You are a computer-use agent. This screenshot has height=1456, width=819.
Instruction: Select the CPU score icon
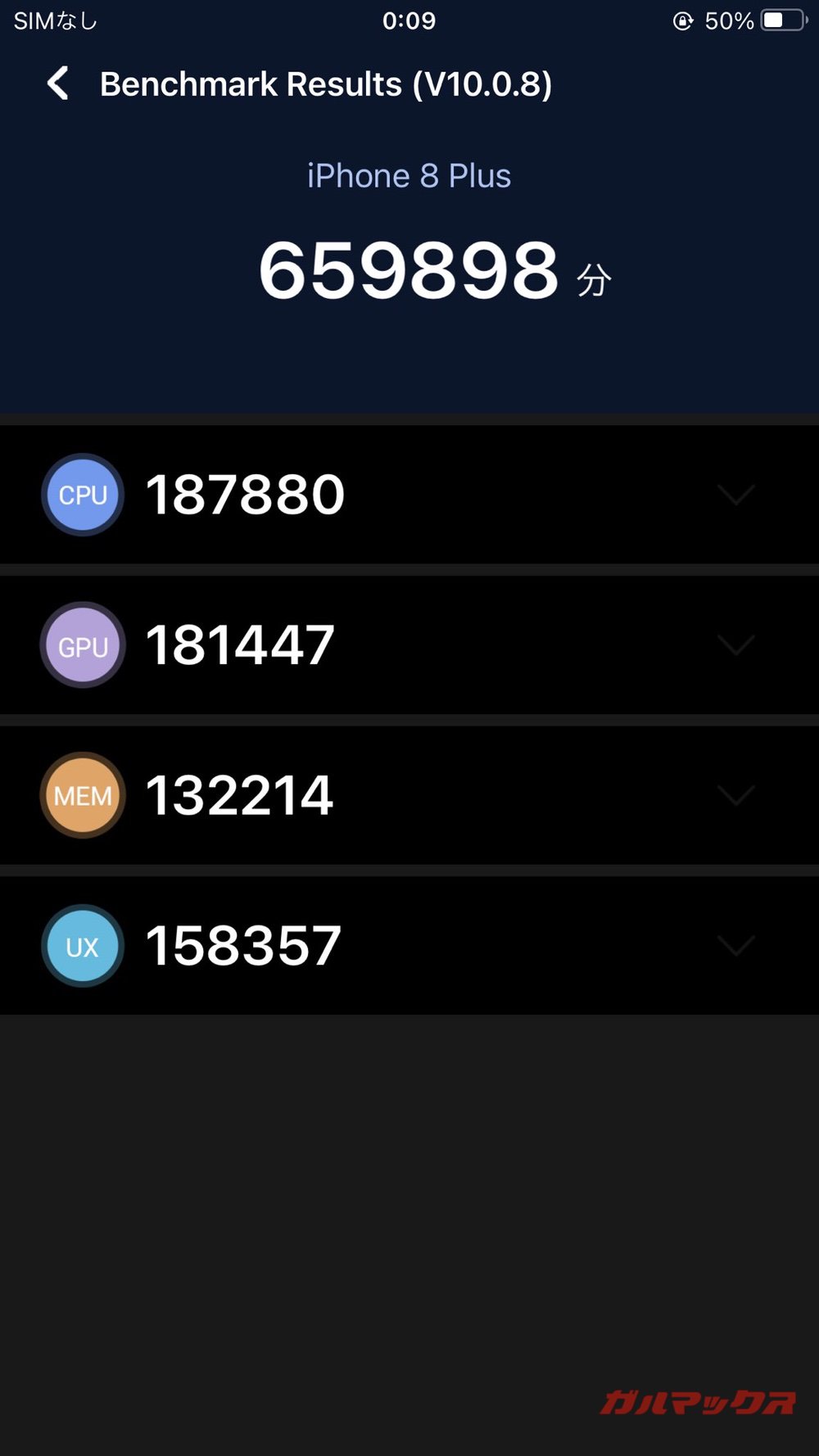click(x=82, y=495)
